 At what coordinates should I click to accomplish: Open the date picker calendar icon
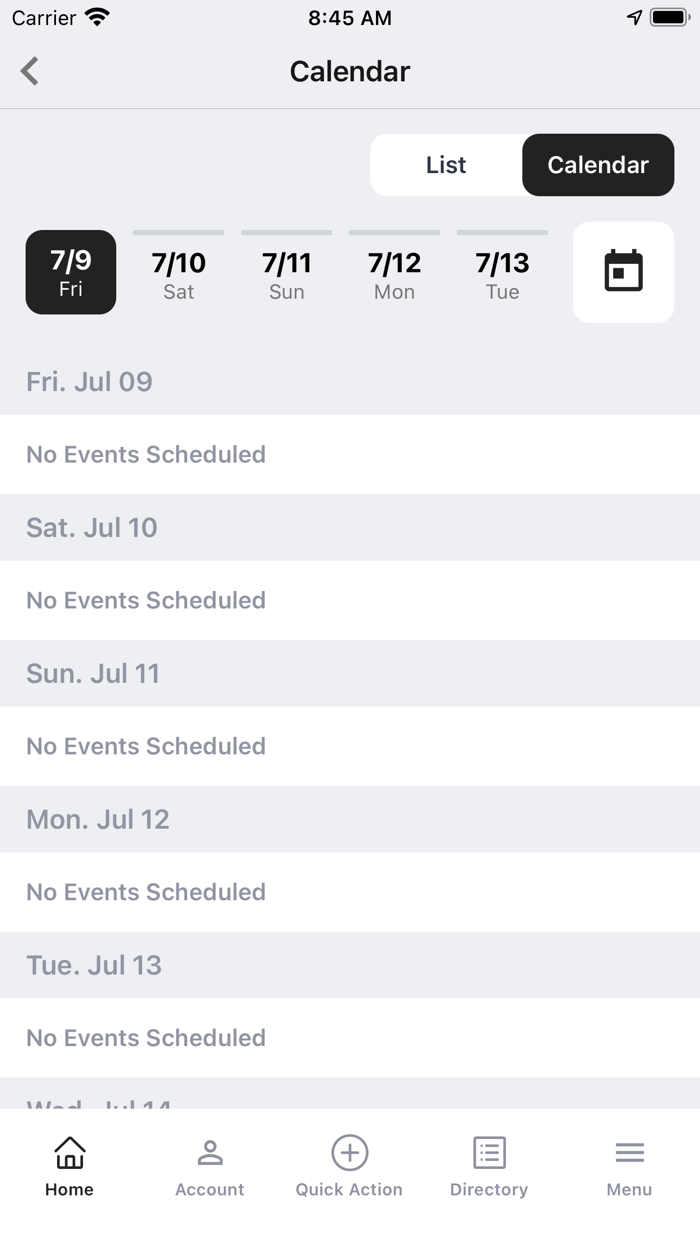[623, 272]
